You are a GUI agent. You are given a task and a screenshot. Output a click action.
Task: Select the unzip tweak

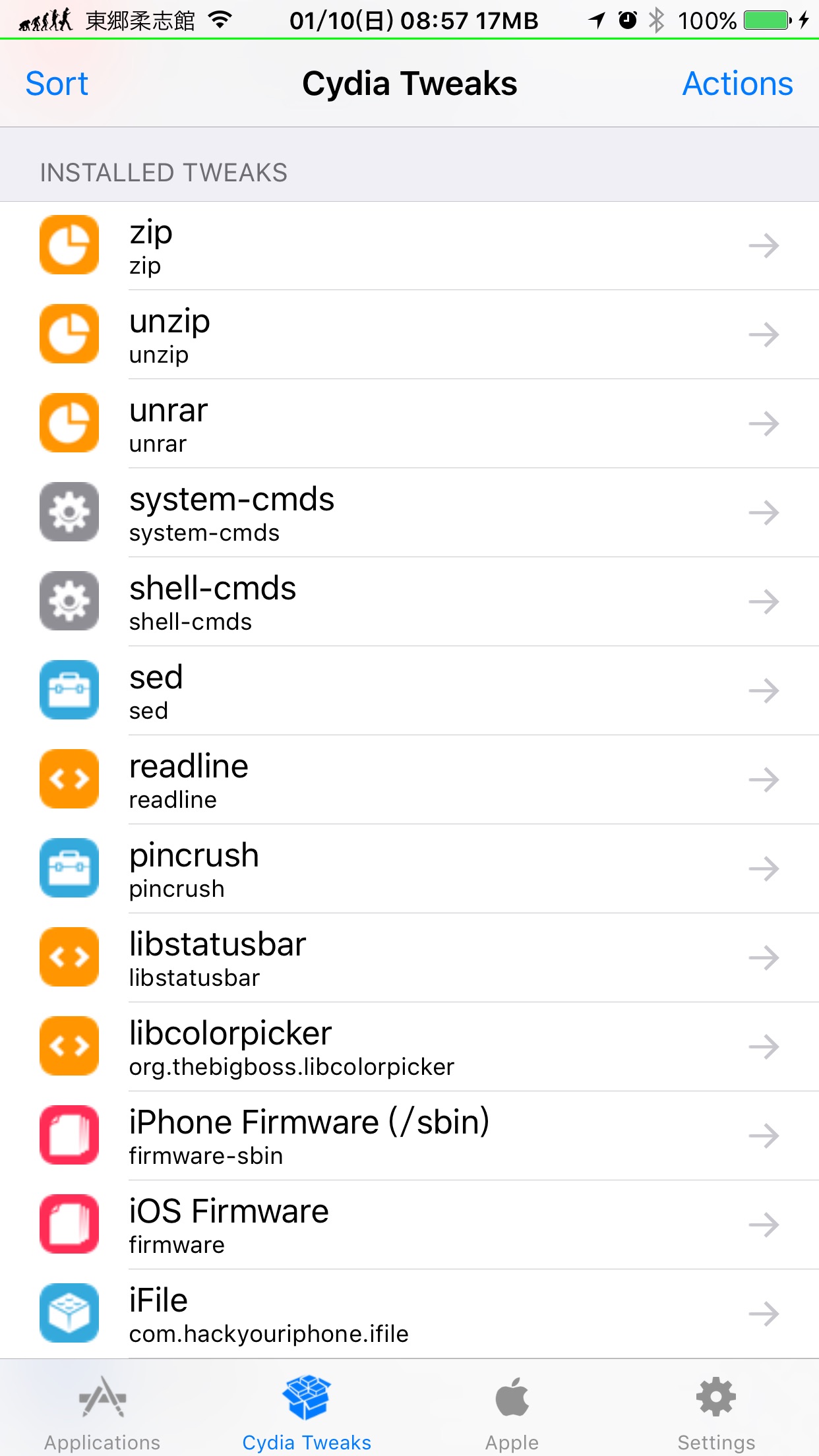[409, 335]
